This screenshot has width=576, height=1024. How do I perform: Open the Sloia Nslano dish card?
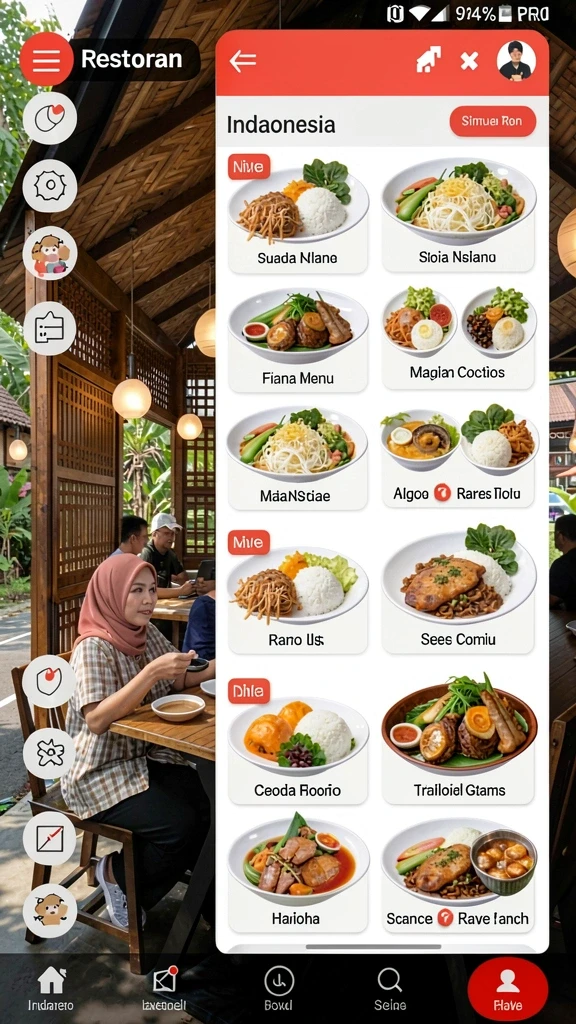(x=458, y=214)
